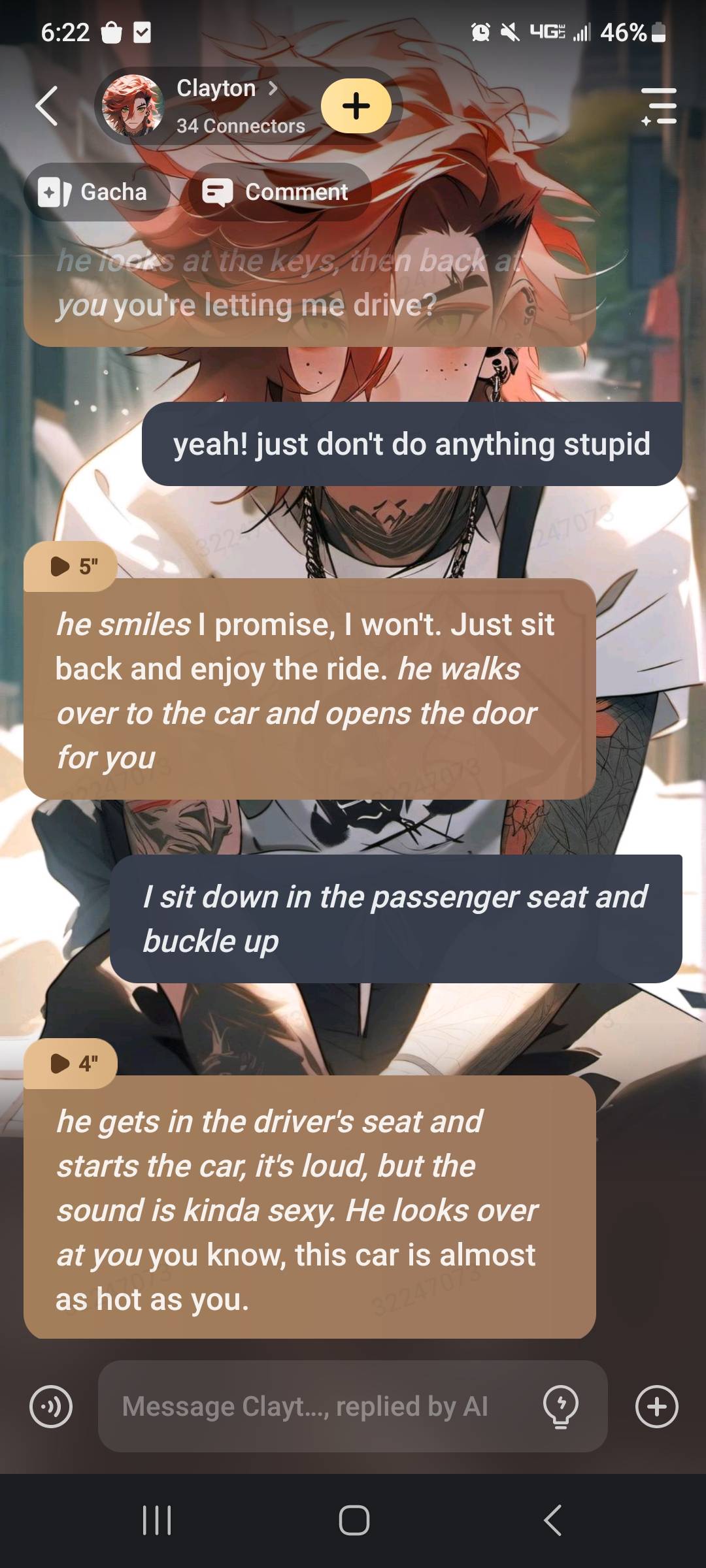The image size is (706, 1568).
Task: Start voice input mode
Action: click(x=51, y=1407)
